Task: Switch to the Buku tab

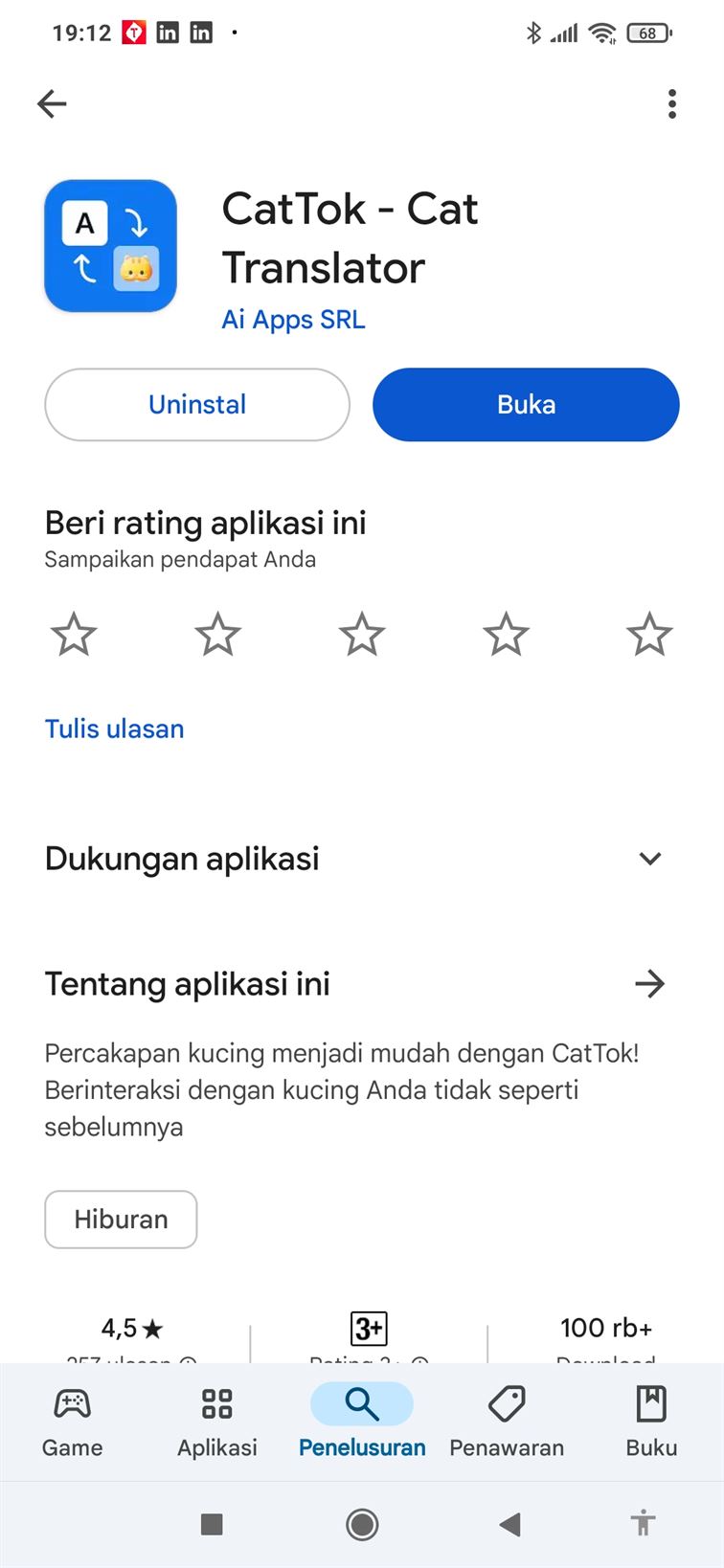Action: (651, 1422)
